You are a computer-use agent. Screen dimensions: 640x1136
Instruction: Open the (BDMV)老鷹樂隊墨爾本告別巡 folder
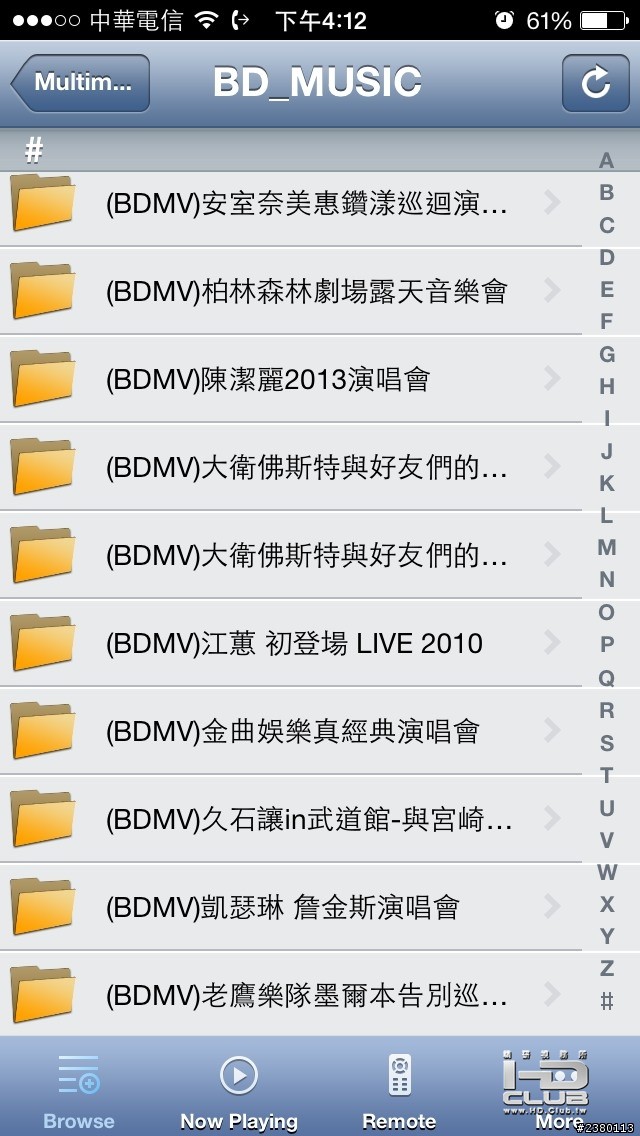pos(306,995)
